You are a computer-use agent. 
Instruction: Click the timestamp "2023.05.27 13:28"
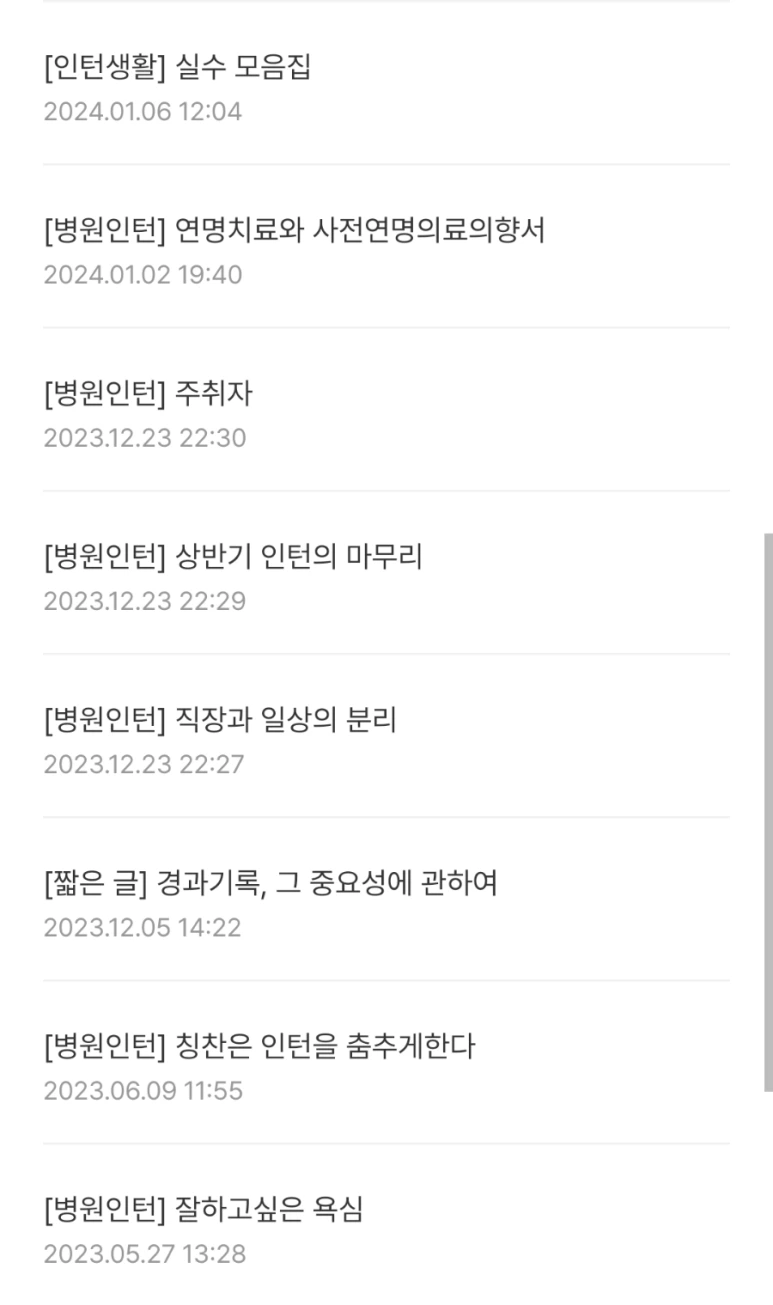pos(130,1254)
